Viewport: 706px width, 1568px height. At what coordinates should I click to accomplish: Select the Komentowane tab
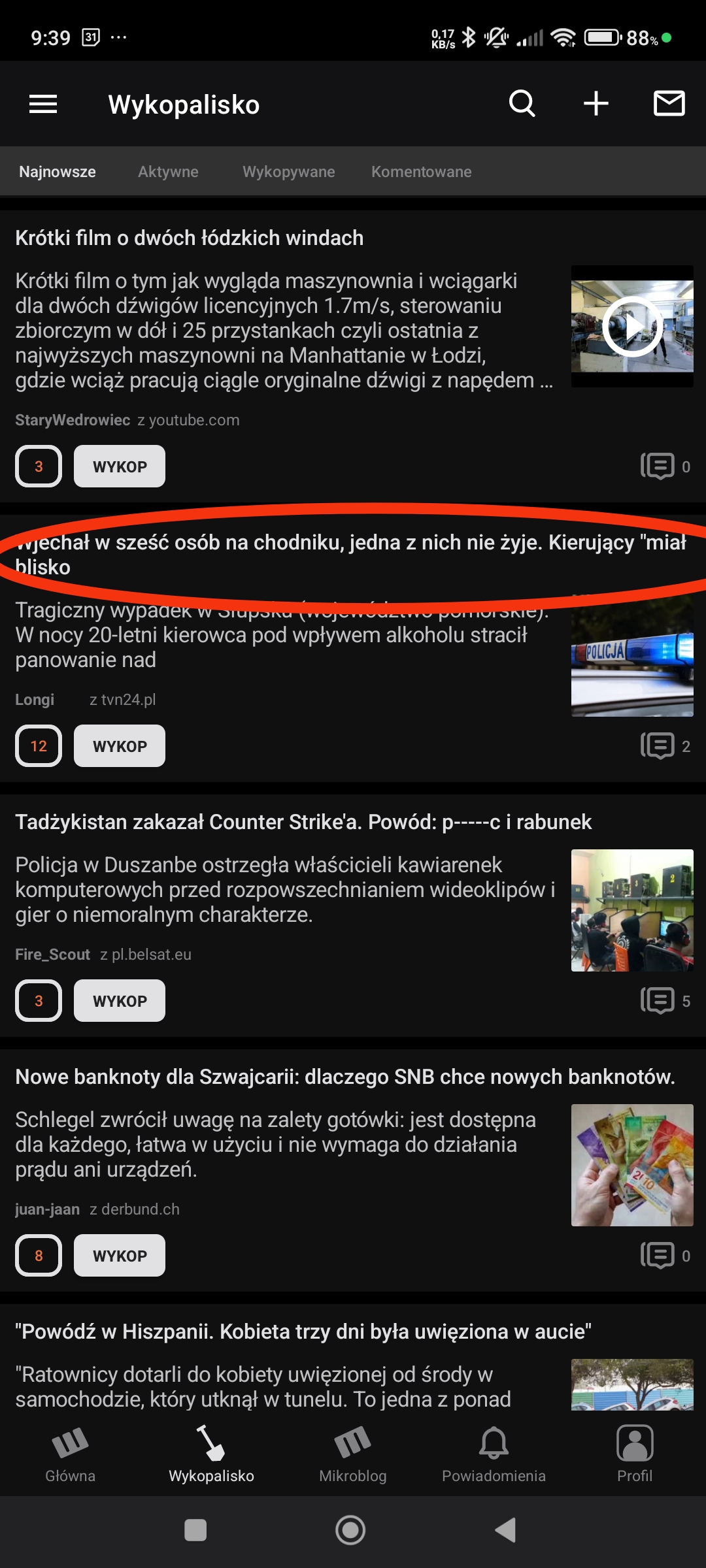(421, 172)
